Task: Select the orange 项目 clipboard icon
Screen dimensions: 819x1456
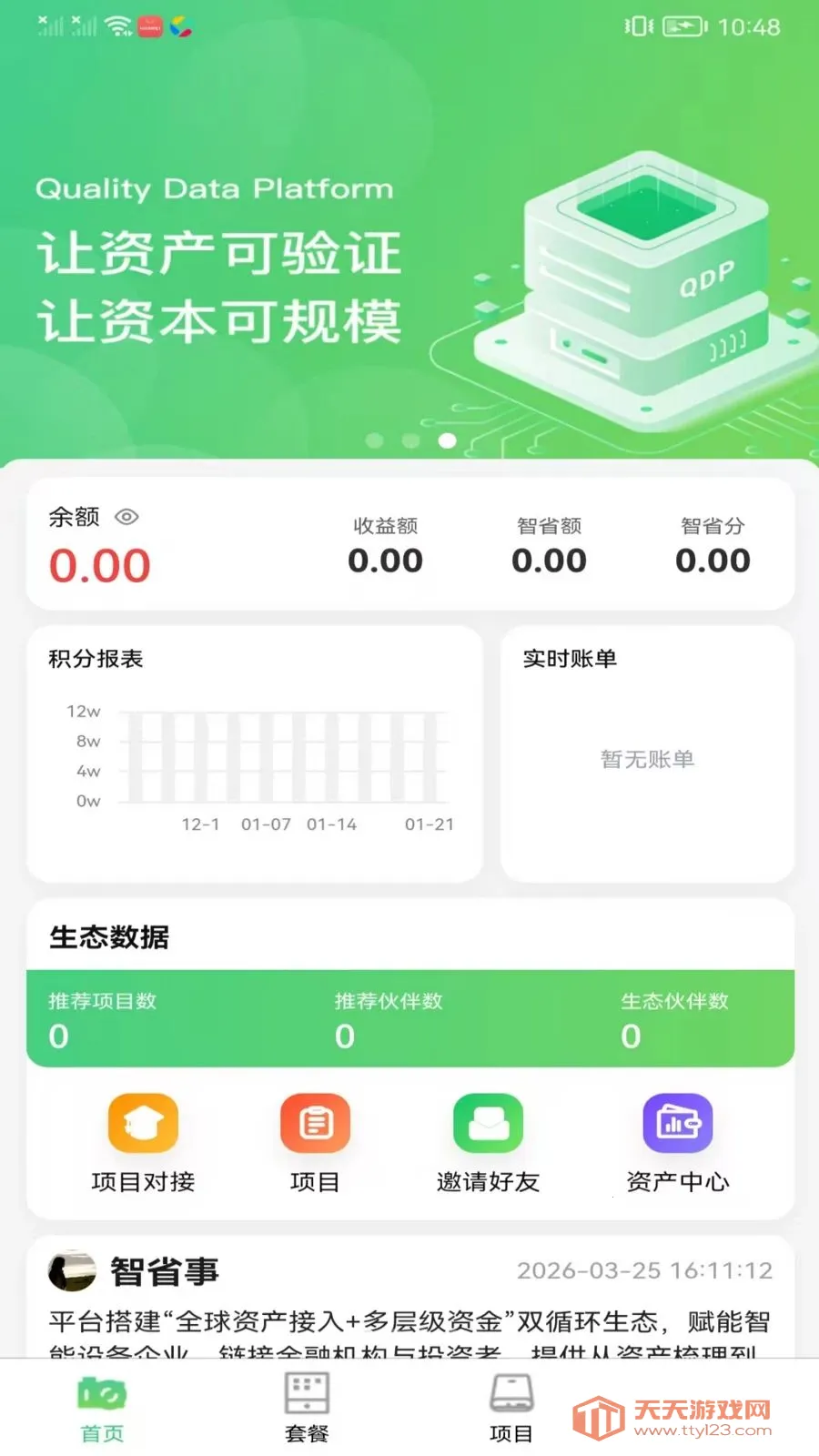Action: click(x=315, y=1123)
